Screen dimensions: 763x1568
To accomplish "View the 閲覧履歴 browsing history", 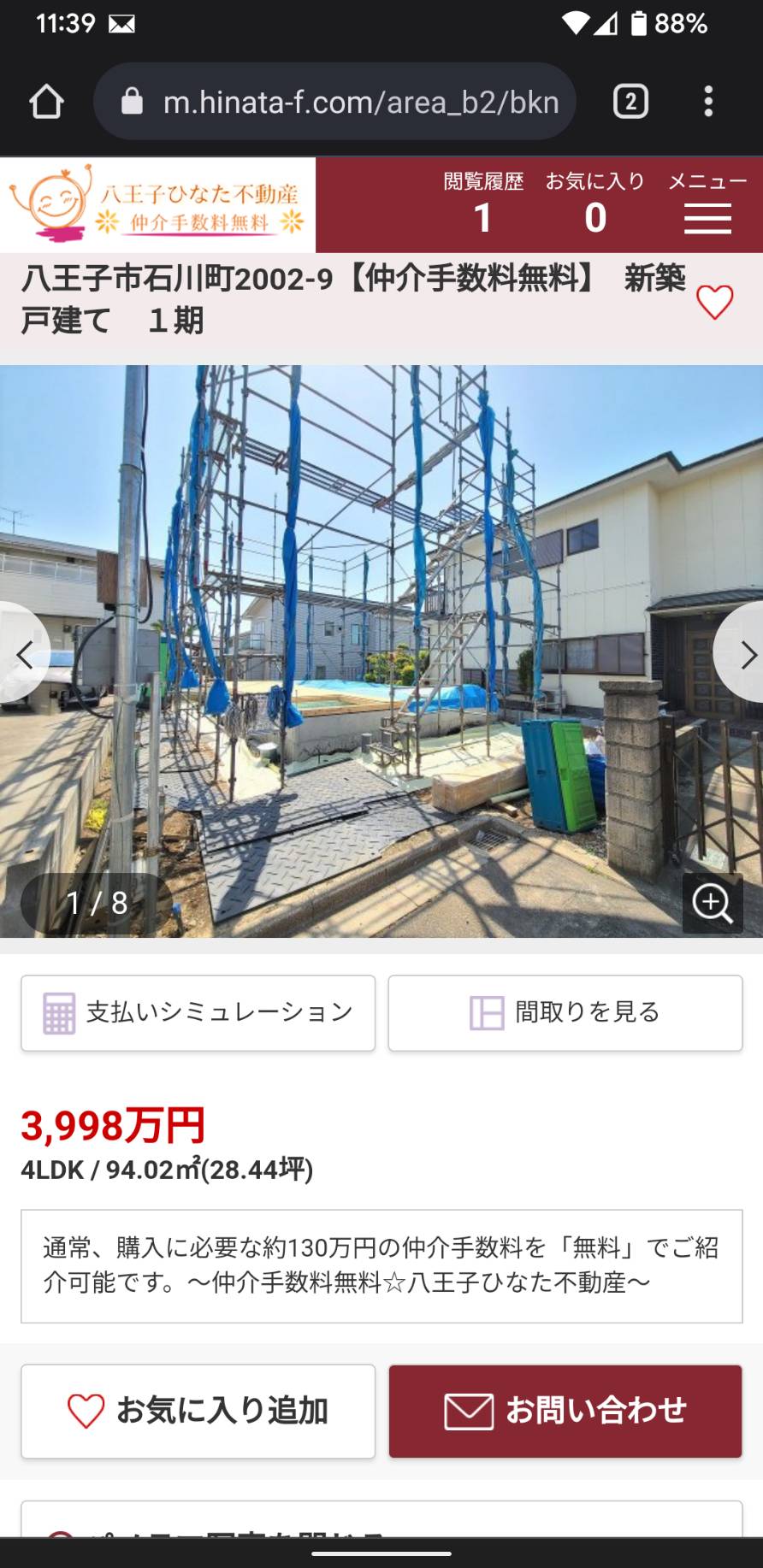I will [x=483, y=204].
